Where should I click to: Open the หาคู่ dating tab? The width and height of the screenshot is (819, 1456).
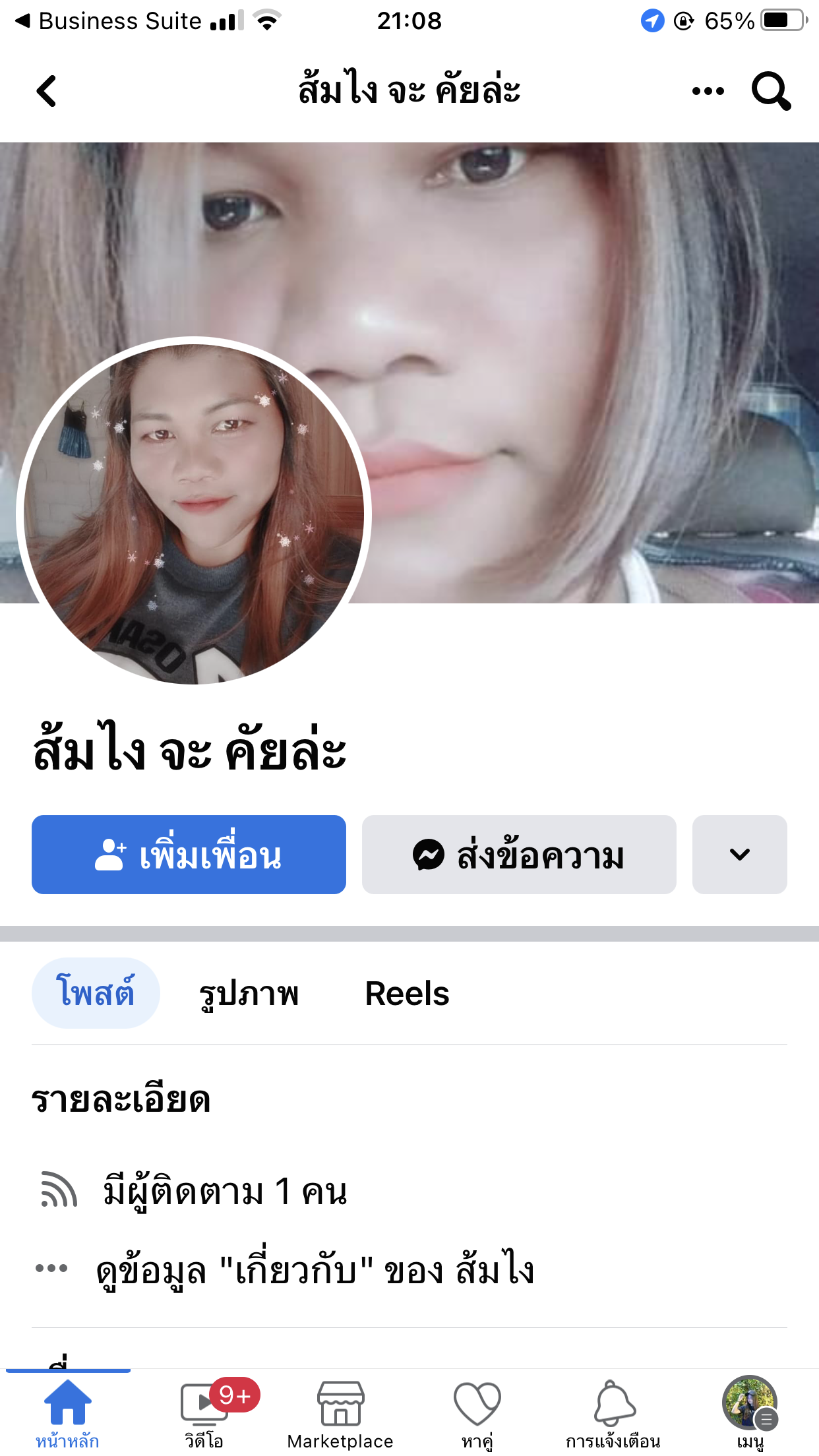[x=477, y=1412]
